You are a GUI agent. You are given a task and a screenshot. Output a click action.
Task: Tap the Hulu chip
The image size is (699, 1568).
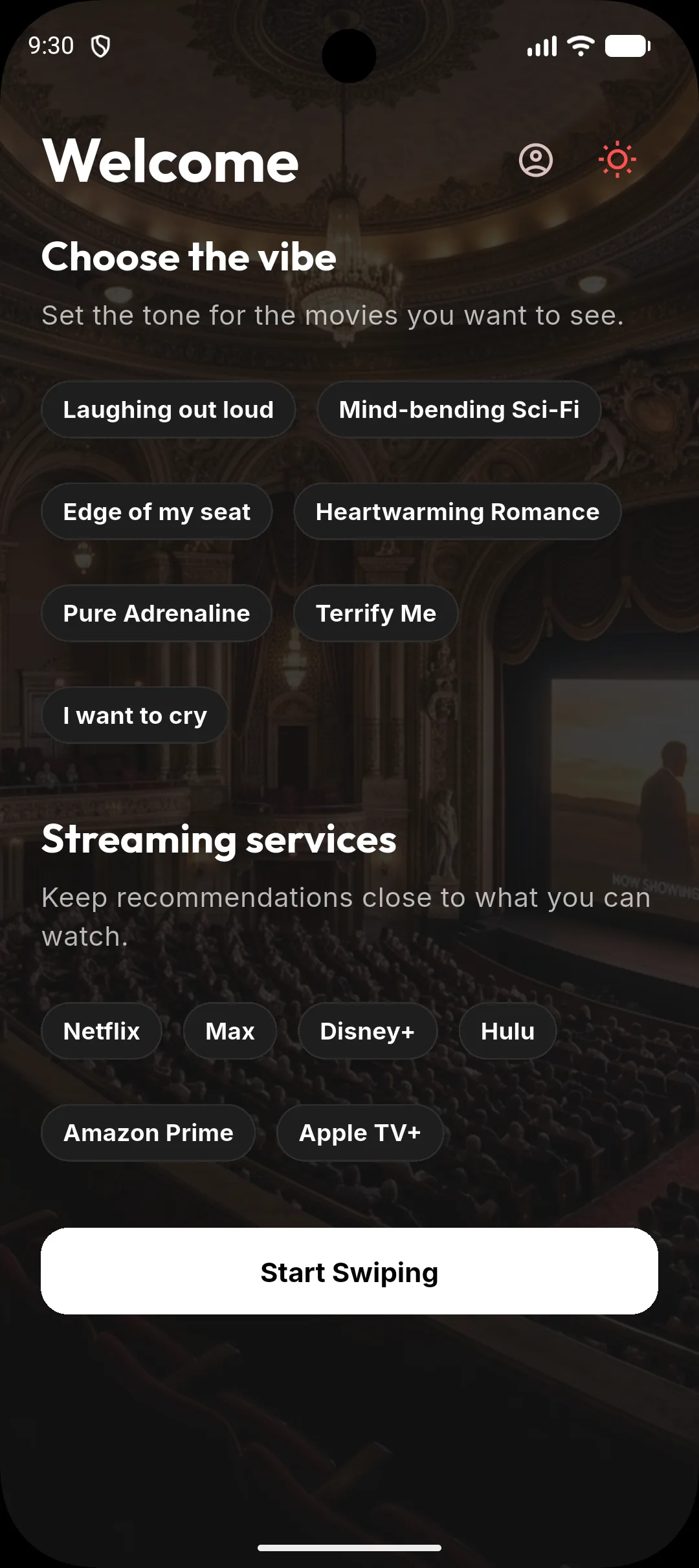pos(508,1031)
